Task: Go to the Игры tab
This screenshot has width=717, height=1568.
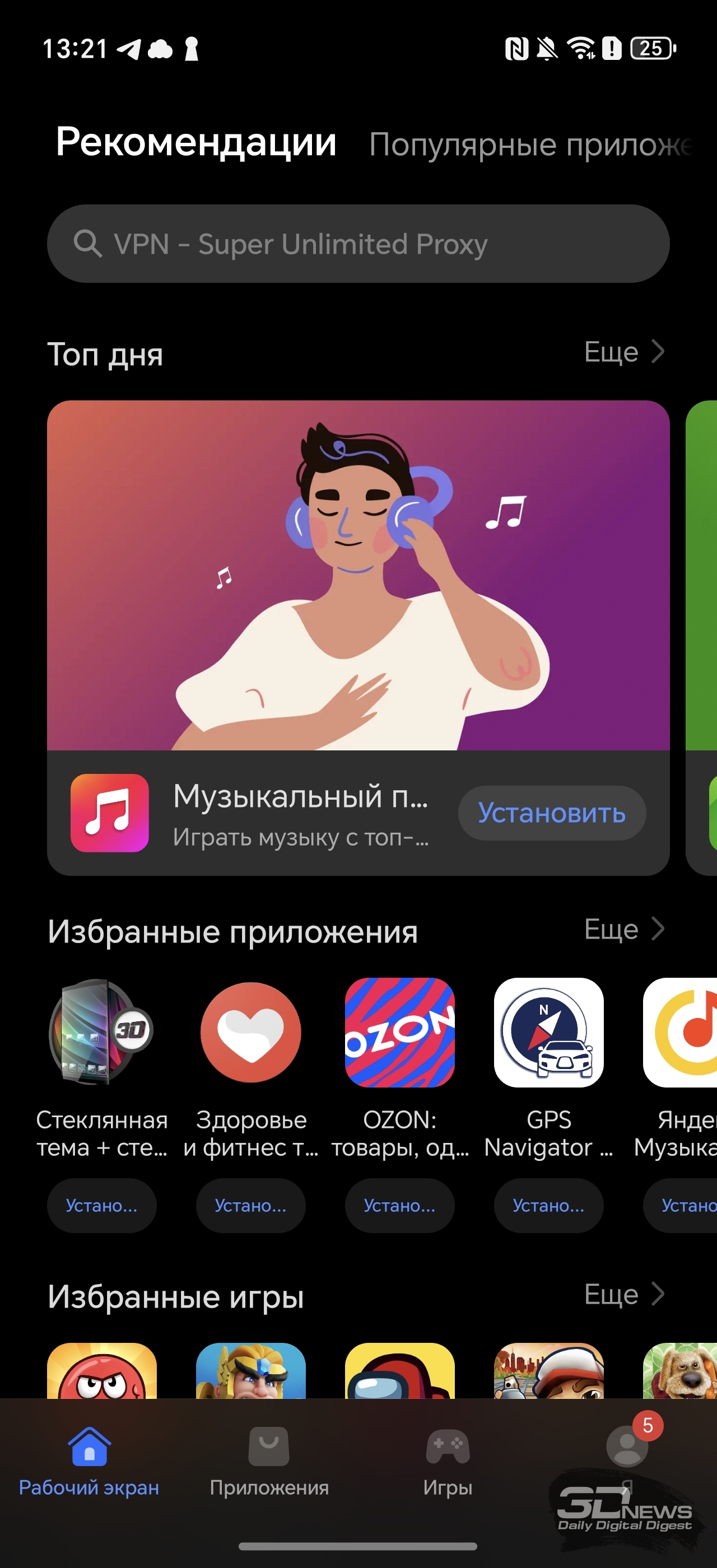Action: [448, 1462]
